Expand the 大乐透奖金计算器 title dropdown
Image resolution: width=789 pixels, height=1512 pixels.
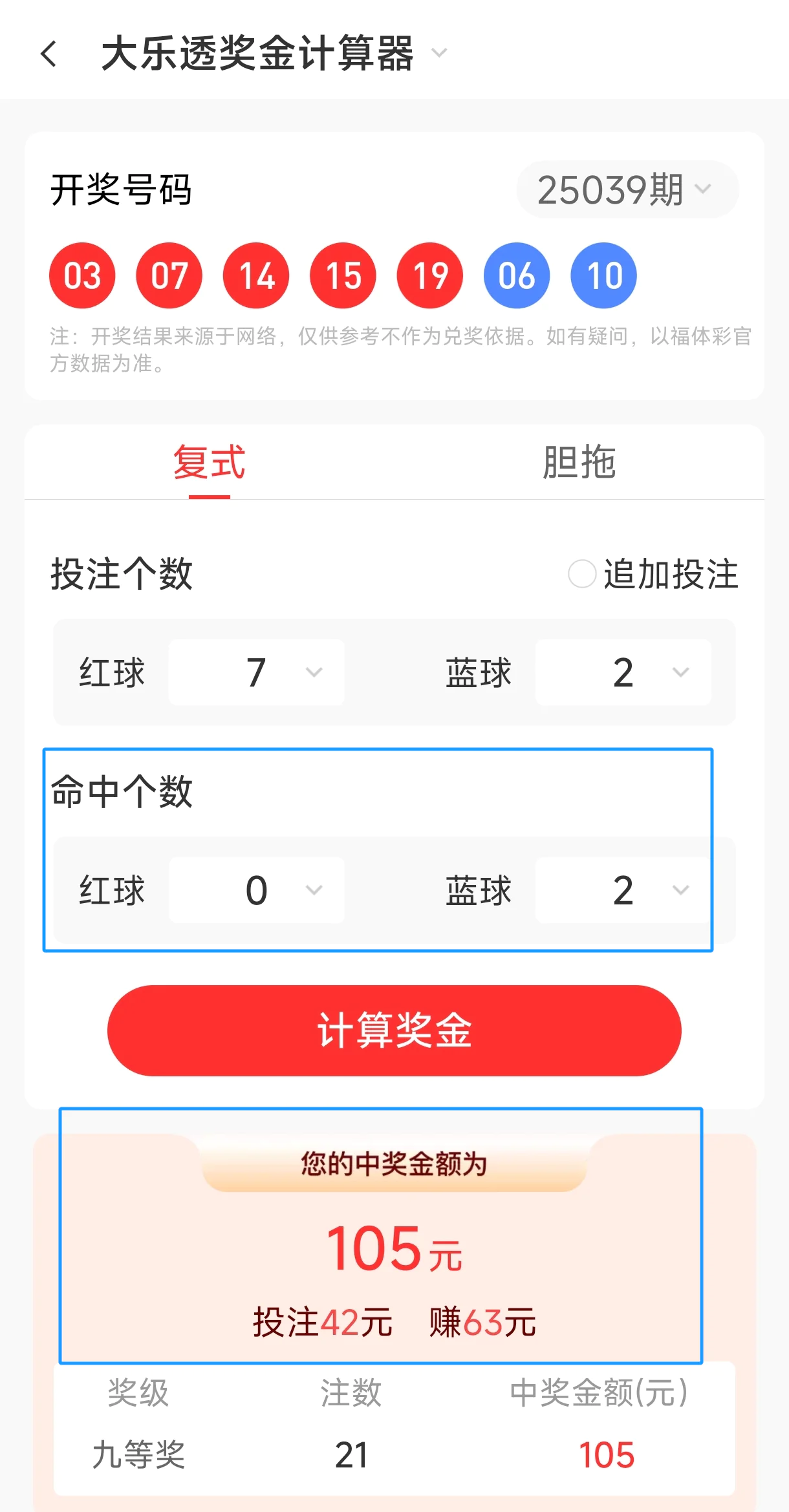pyautogui.click(x=439, y=53)
